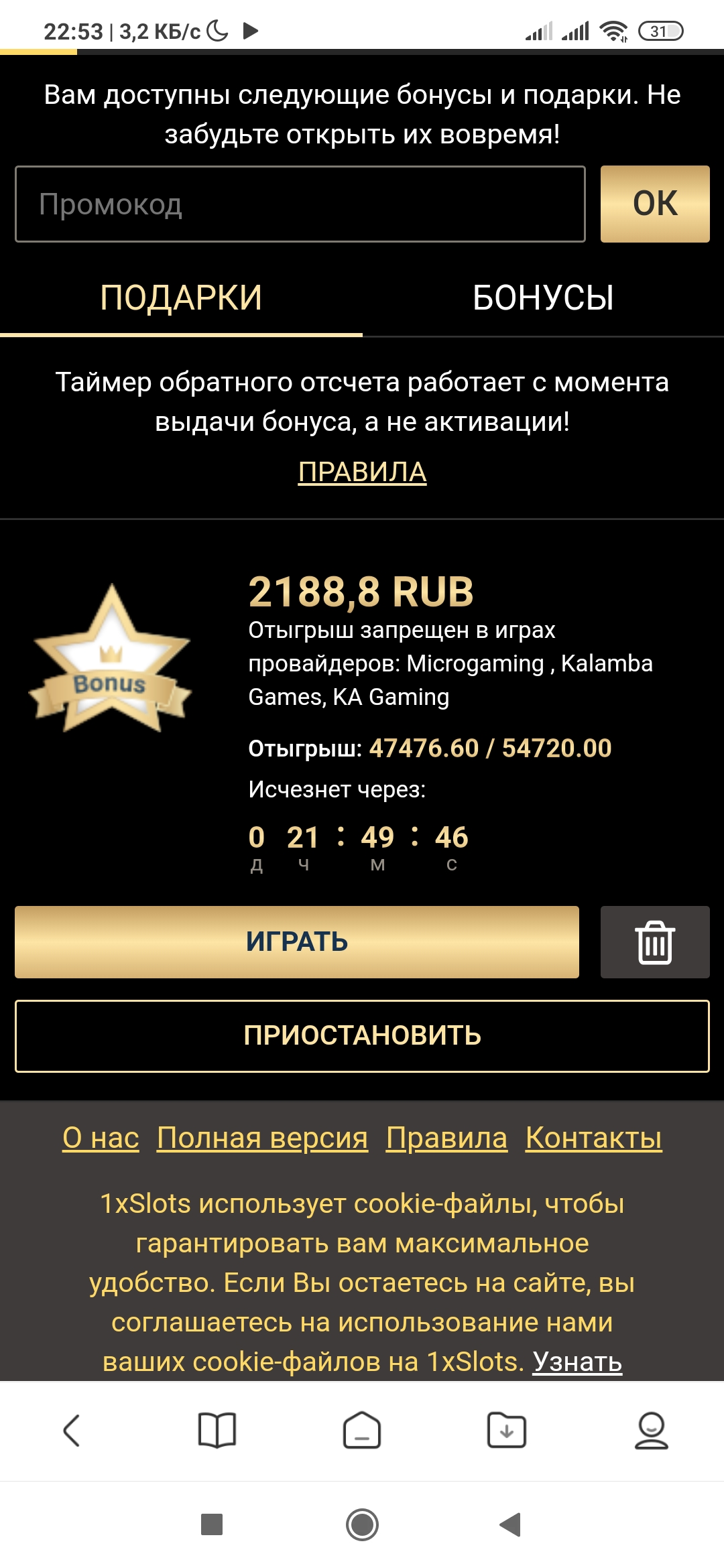Tap the system recent apps square button

click(x=212, y=1524)
